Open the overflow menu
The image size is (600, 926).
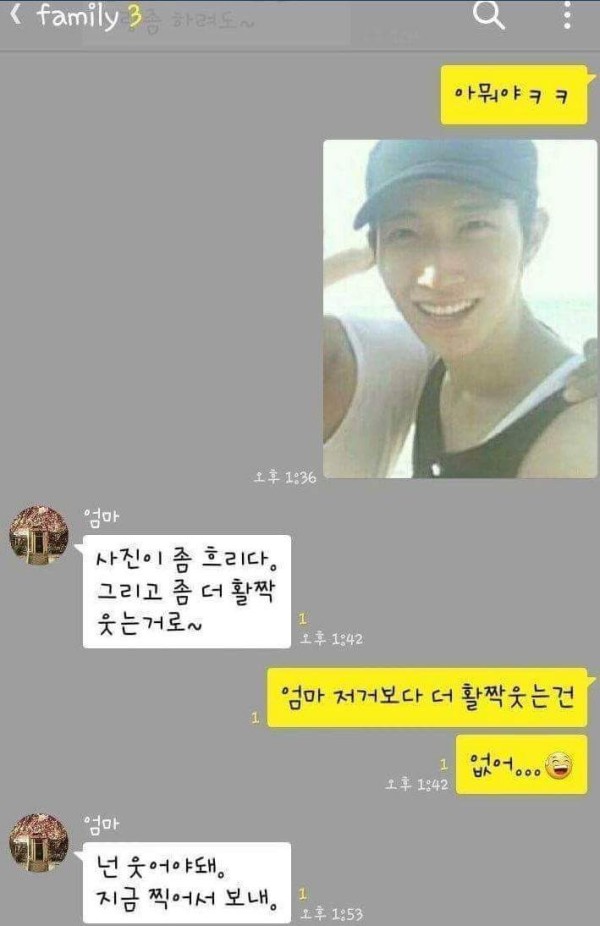(567, 15)
